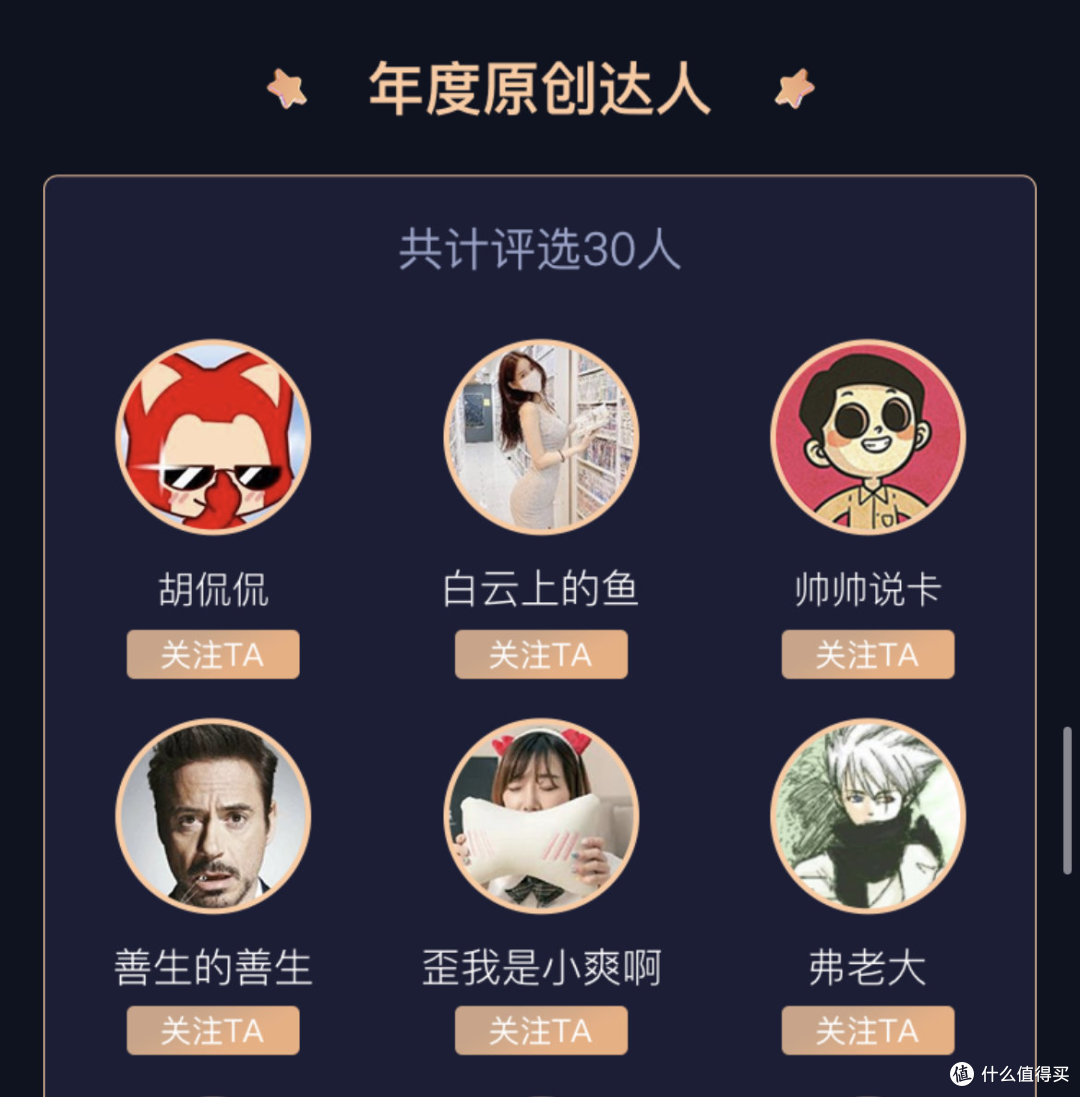The image size is (1080, 1097).
Task: Tap 关注TA under 歪我是小爽啊
Action: pyautogui.click(x=541, y=1031)
